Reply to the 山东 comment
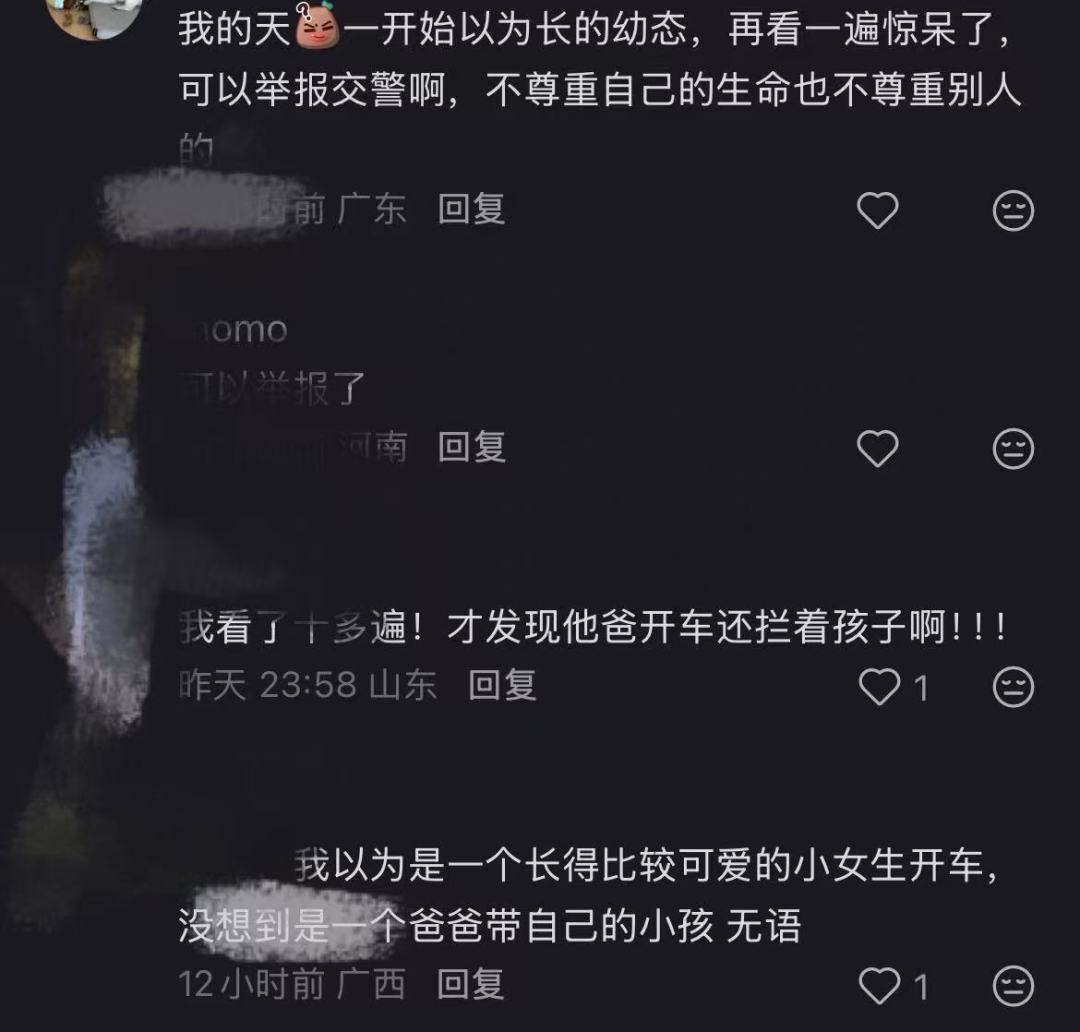Screen dimensions: 1080x1032 point(502,685)
